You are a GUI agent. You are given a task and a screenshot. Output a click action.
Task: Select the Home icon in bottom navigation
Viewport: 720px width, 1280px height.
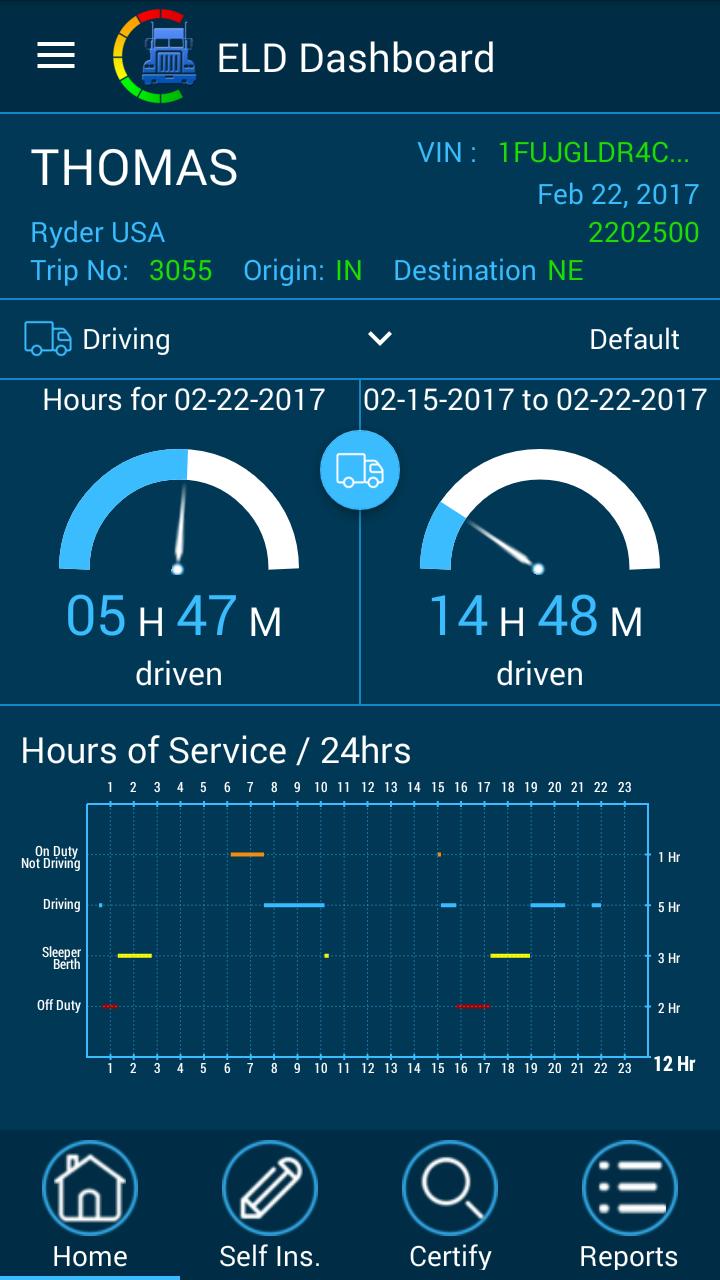[x=89, y=1187]
